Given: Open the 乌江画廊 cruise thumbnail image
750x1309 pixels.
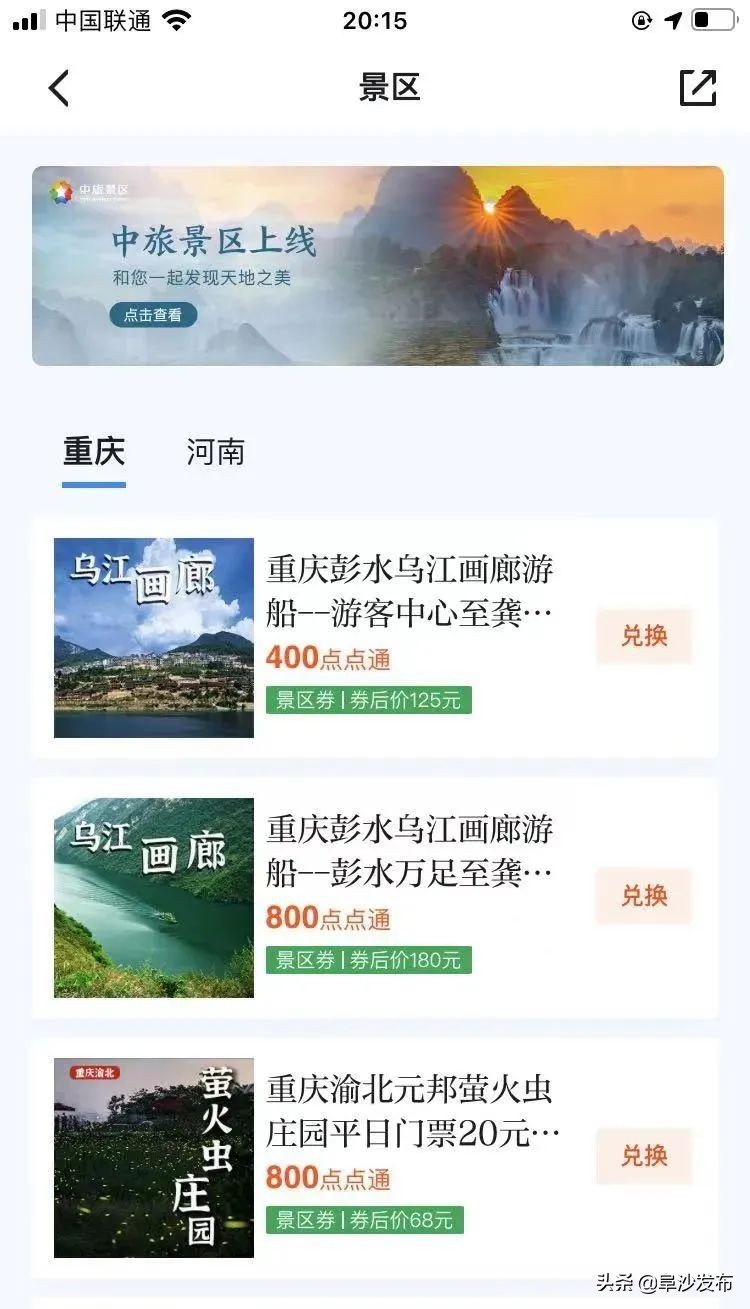Looking at the screenshot, I should point(153,637).
